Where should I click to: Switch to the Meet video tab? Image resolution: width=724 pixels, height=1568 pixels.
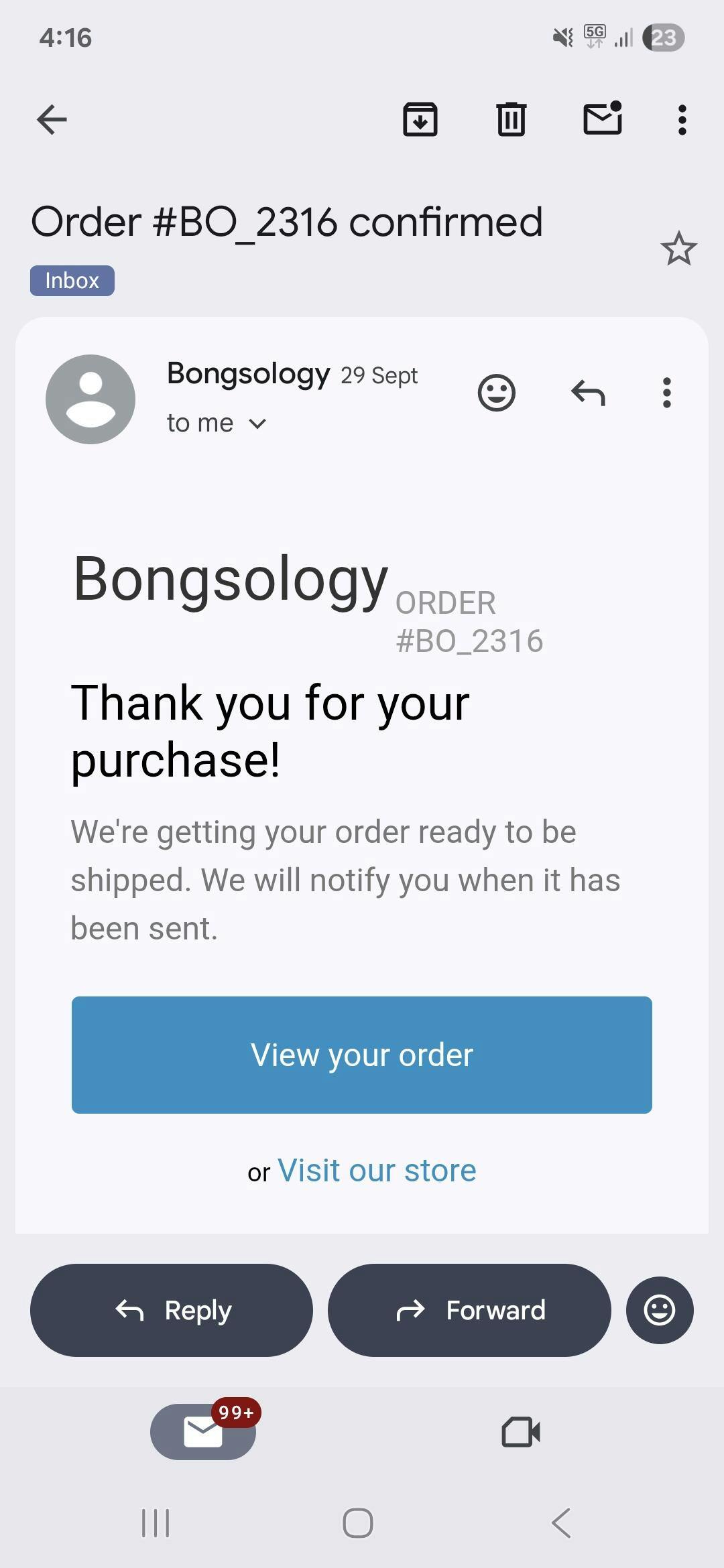pyautogui.click(x=521, y=1432)
